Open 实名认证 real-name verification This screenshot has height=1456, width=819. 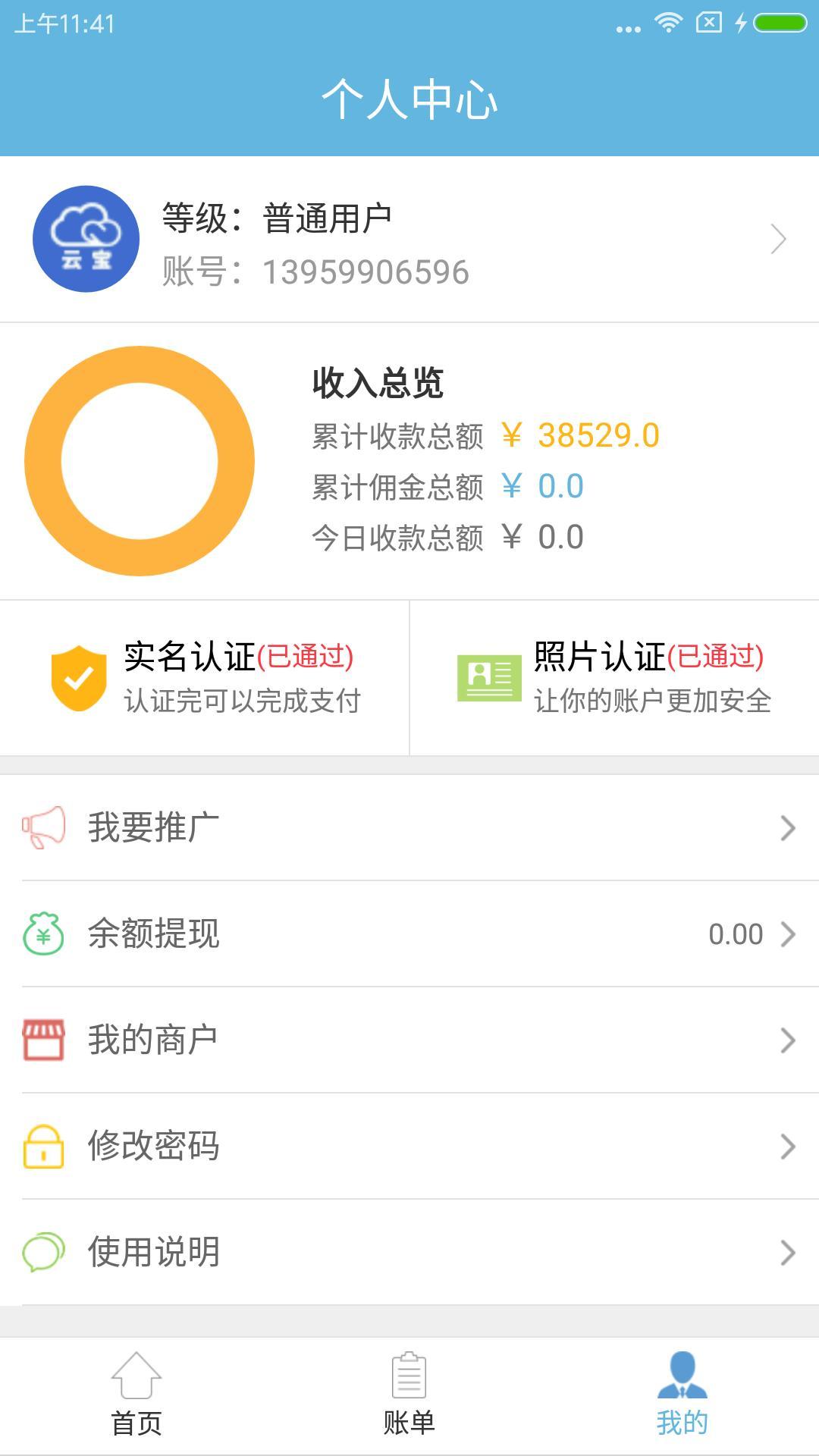click(205, 678)
